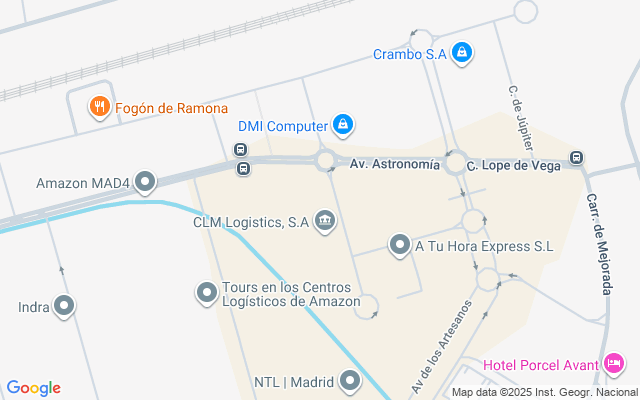Image resolution: width=640 pixels, height=400 pixels.
Task: Select the Amazon MAD4 place marker
Action: click(x=146, y=182)
